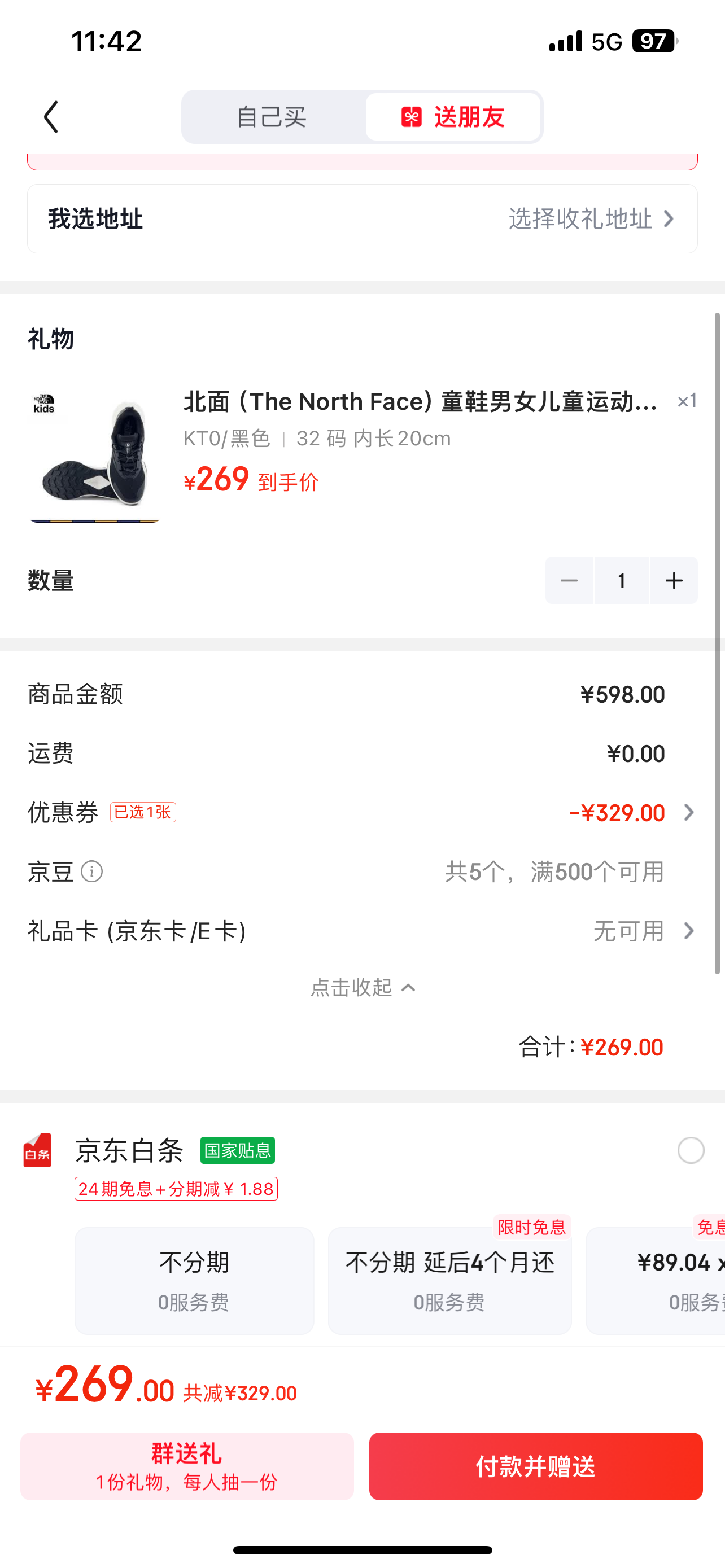Choose 不分期 延后4个月还 option

[450, 1281]
